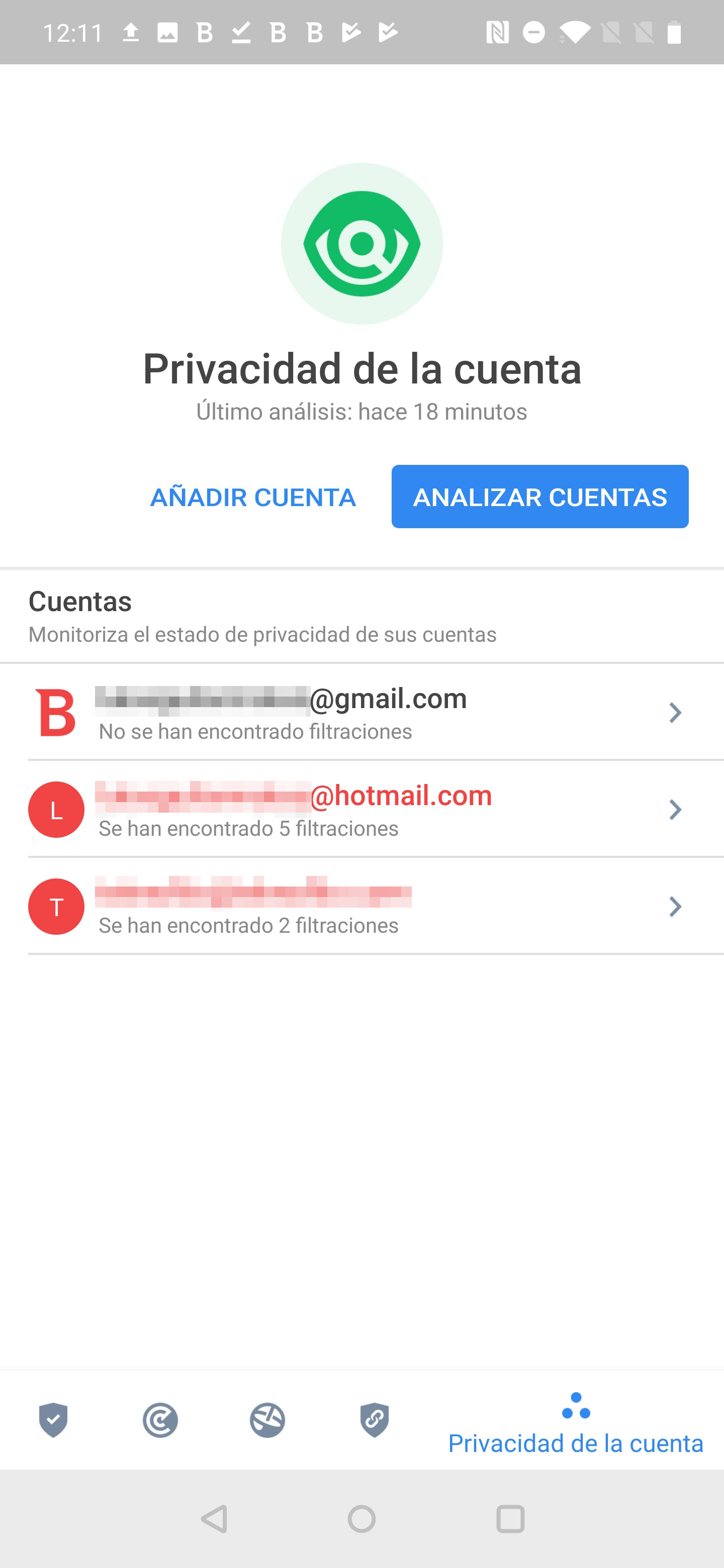Start scan with ANALIZAR CUENTAS

coord(539,497)
